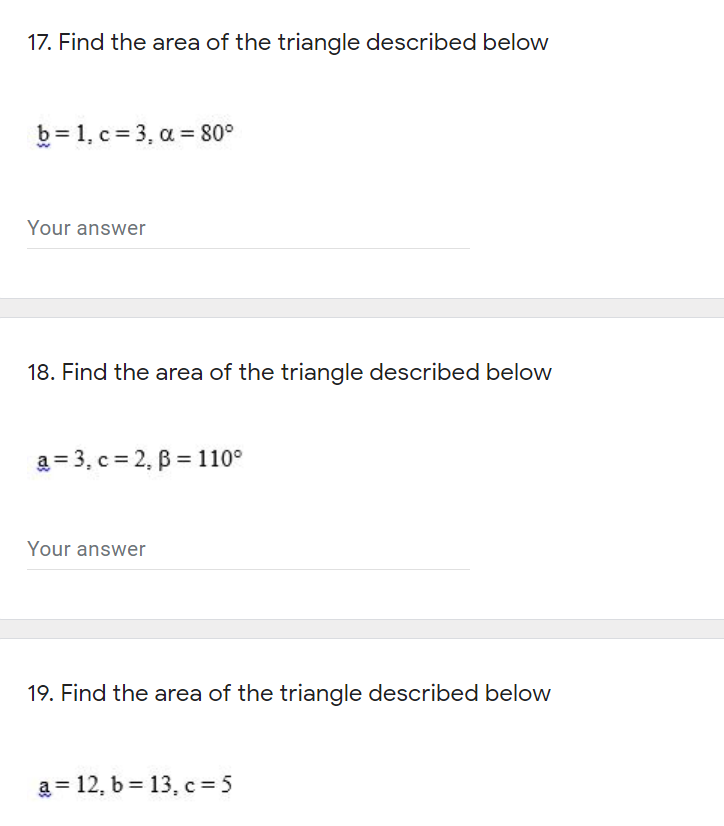The width and height of the screenshot is (724, 826).
Task: Click the number 17 at the question start
Action: click(39, 42)
